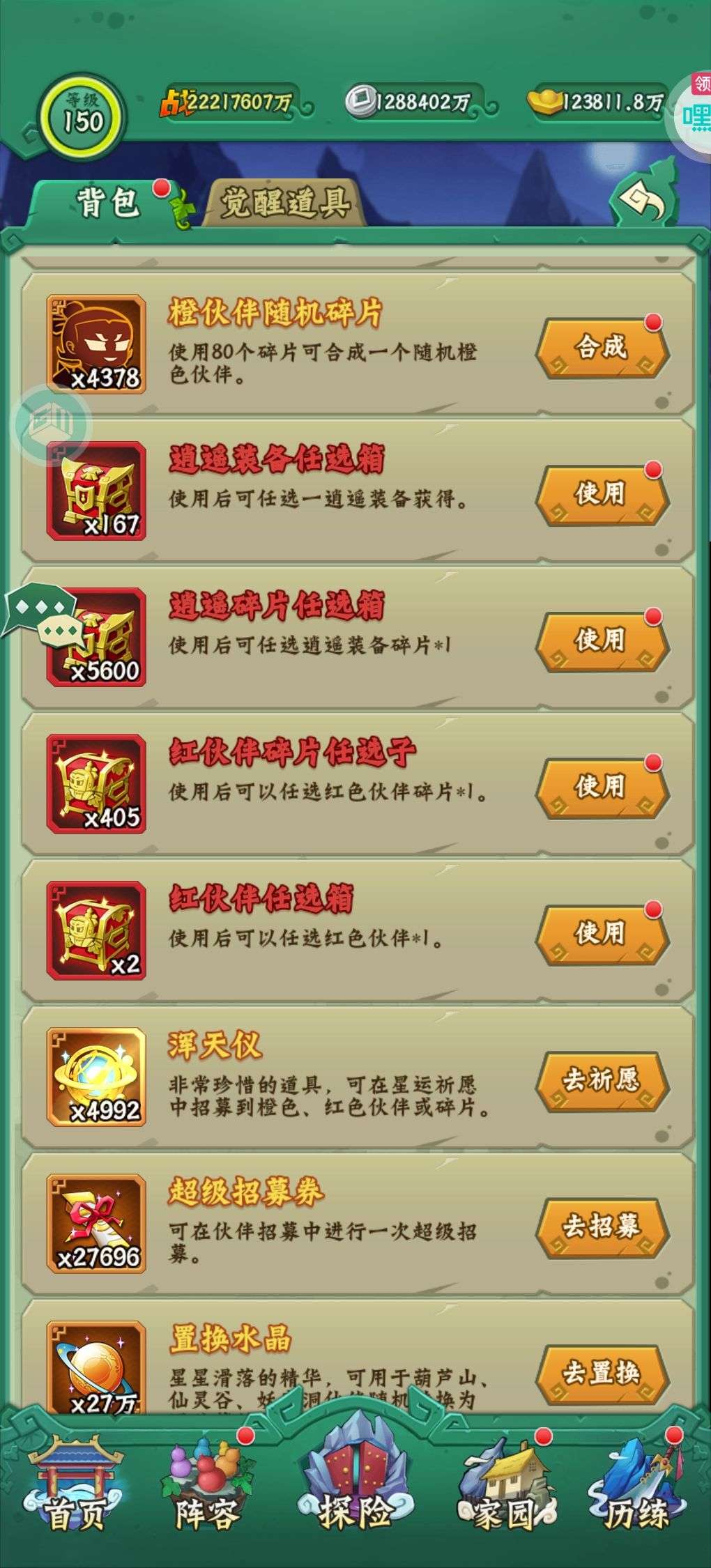Use the 红伙伴碎片任选子 item
Screen dimensions: 711x1568
click(601, 787)
